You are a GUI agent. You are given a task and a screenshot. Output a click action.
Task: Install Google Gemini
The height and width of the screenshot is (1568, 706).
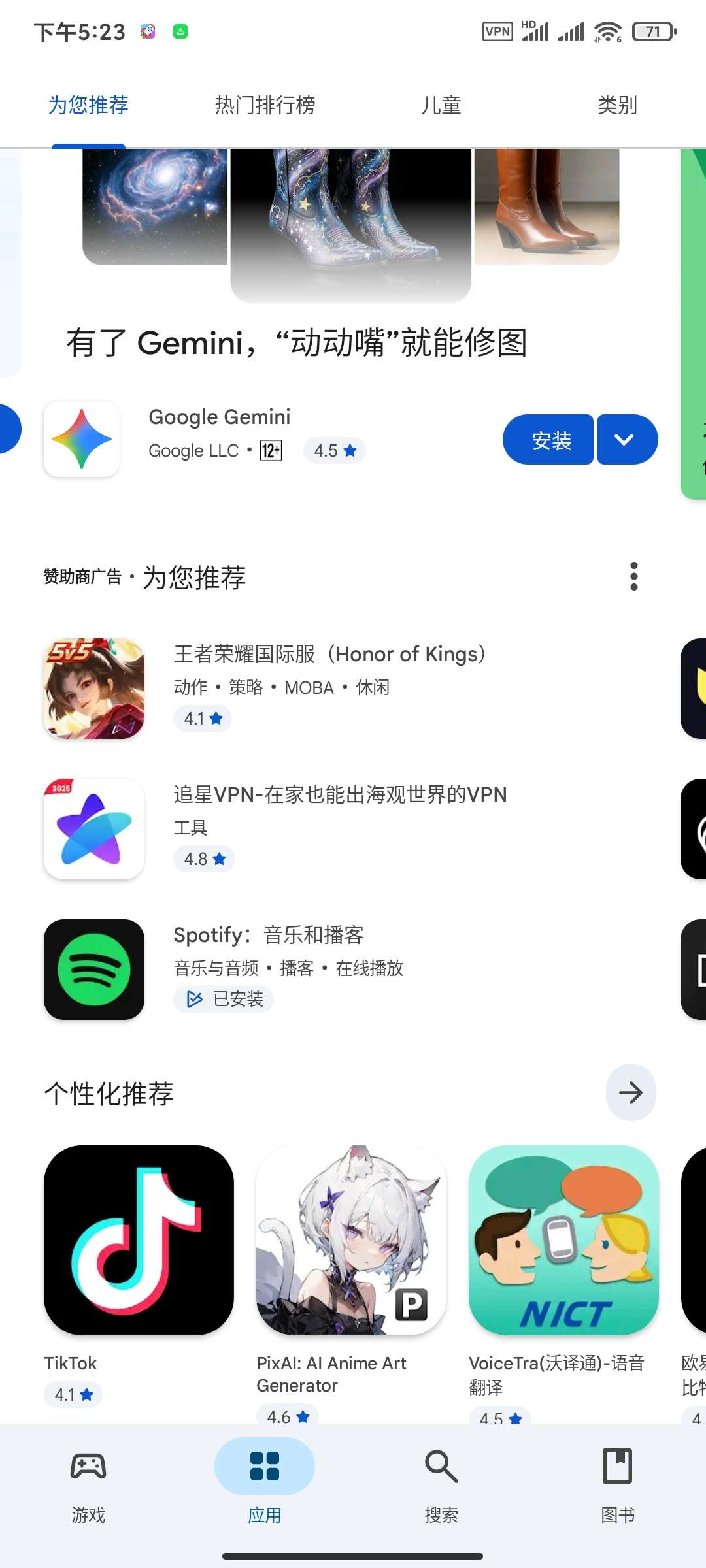click(548, 440)
